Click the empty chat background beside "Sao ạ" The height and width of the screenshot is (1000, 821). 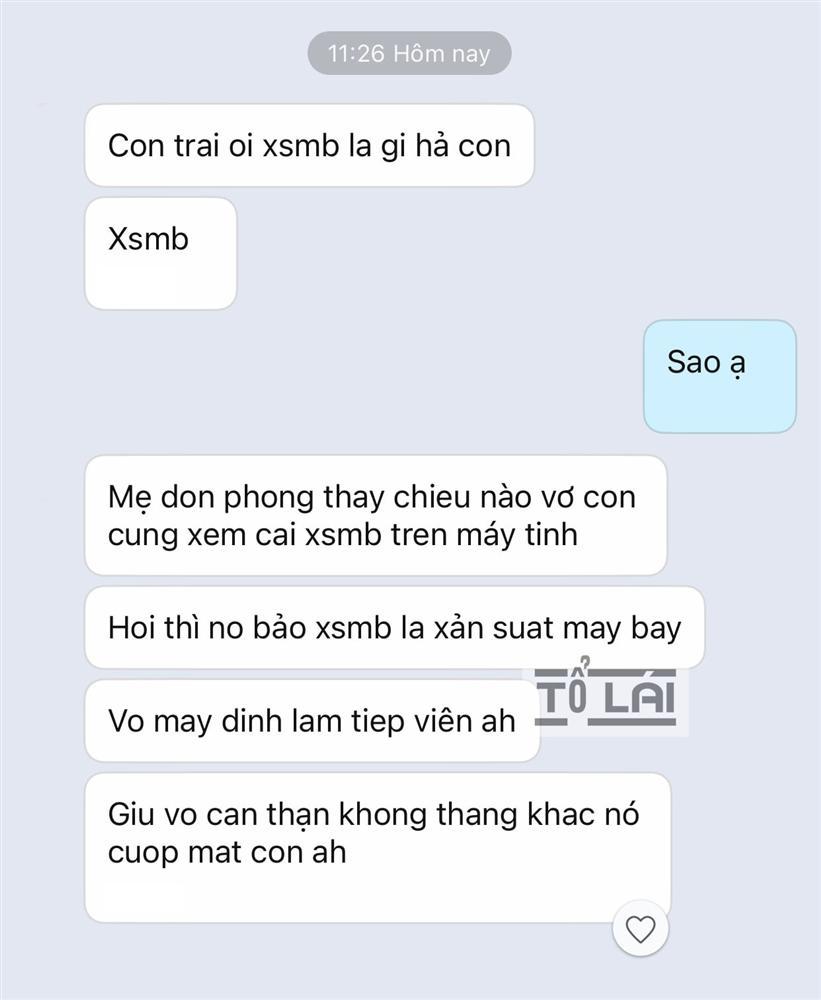[400, 375]
